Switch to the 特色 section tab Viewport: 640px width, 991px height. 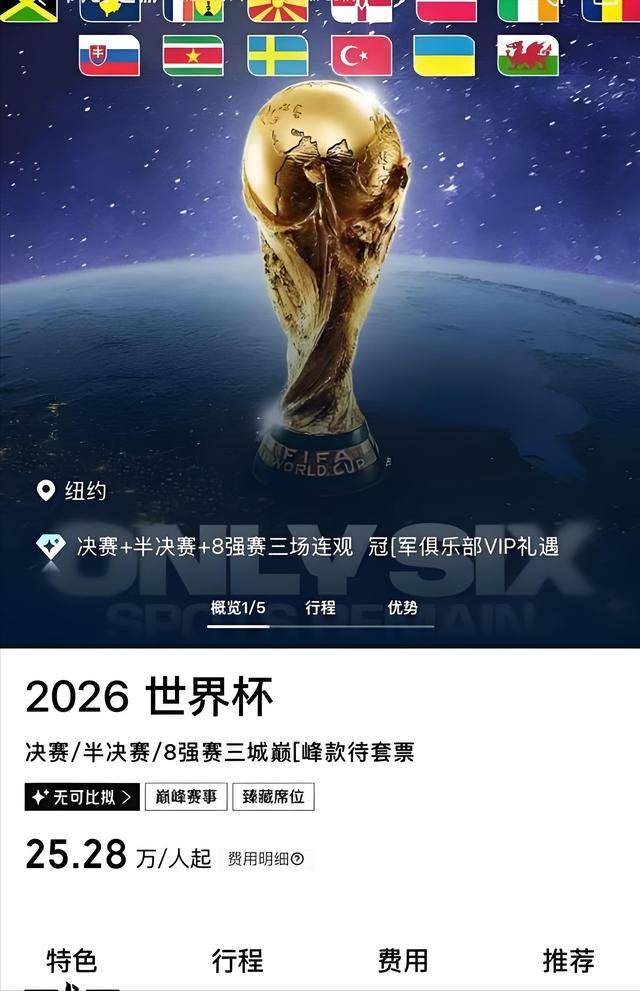click(72, 961)
